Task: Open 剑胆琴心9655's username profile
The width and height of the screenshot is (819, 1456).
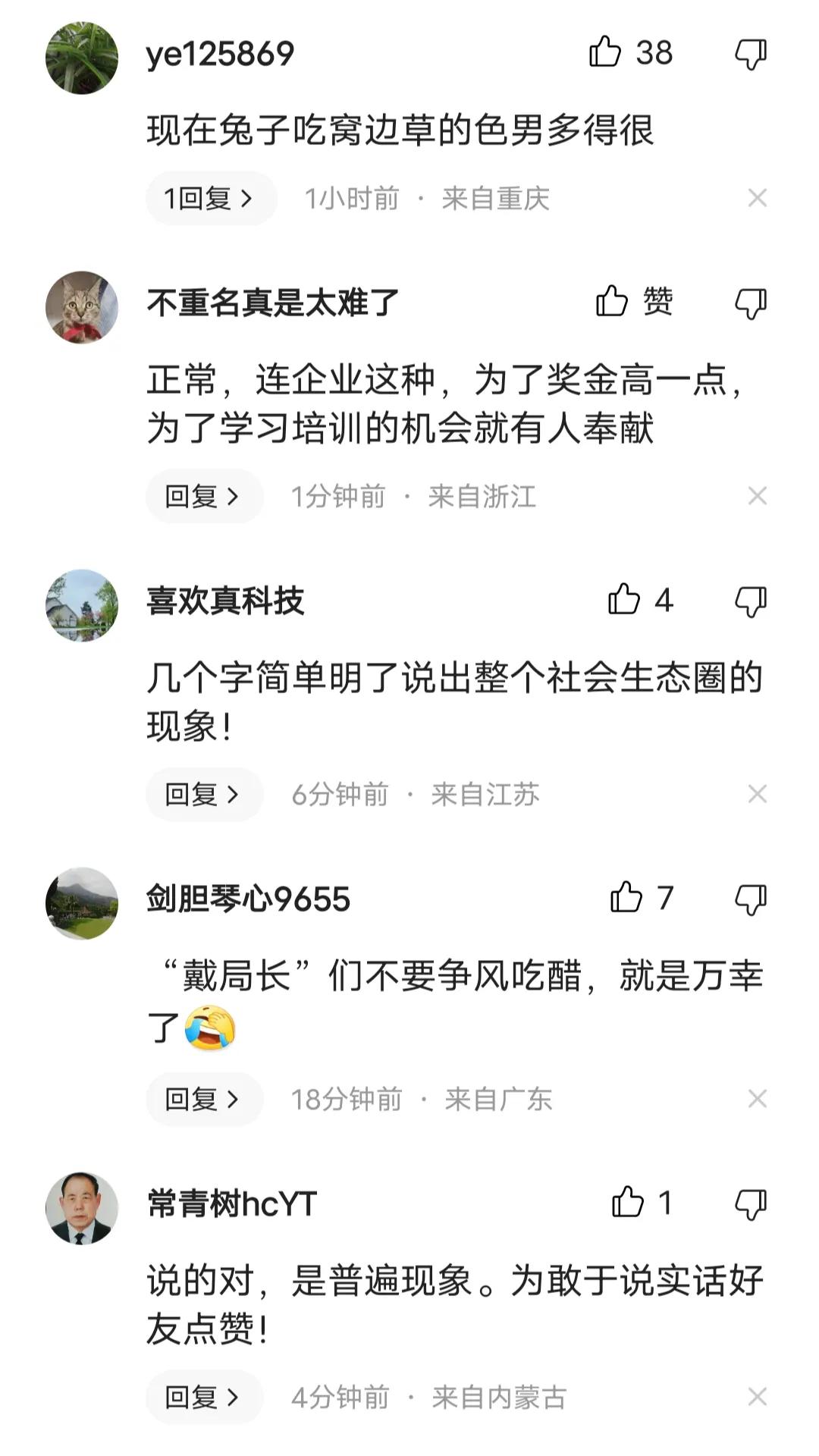Action: [248, 899]
